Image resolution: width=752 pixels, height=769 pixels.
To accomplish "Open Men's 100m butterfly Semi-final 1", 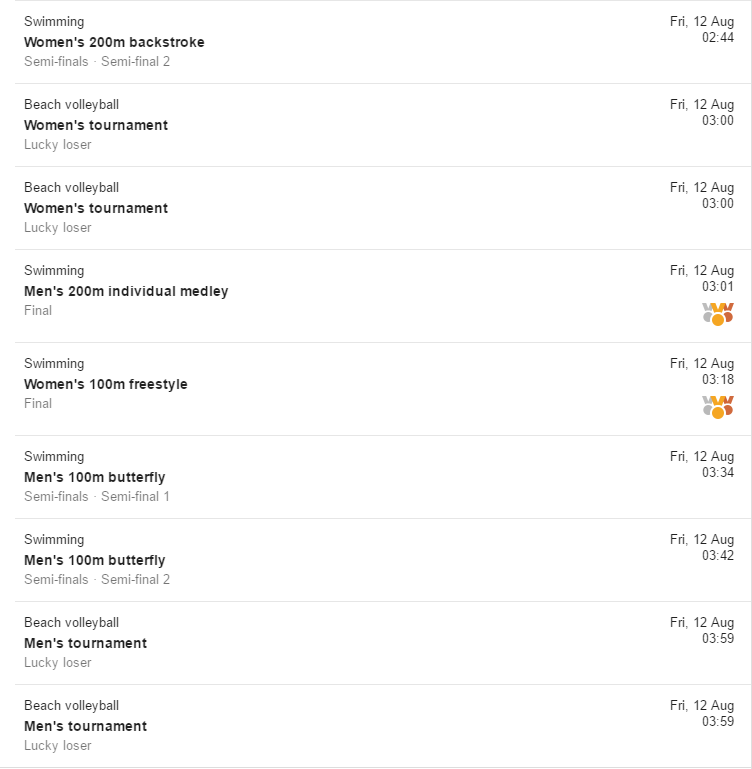I will (x=95, y=478).
